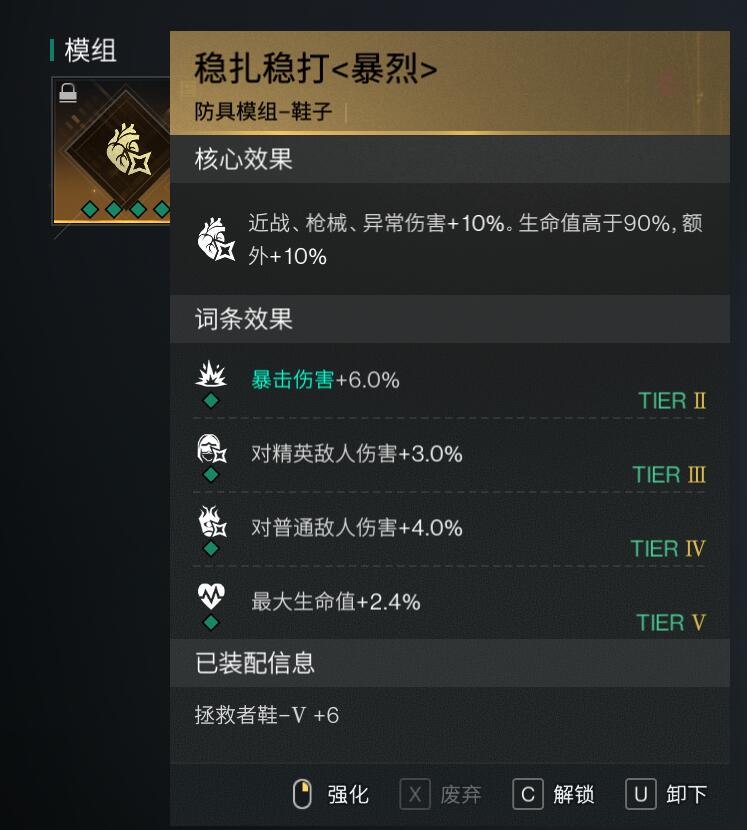Tap the grayed 废弃 discard button

tap(440, 794)
